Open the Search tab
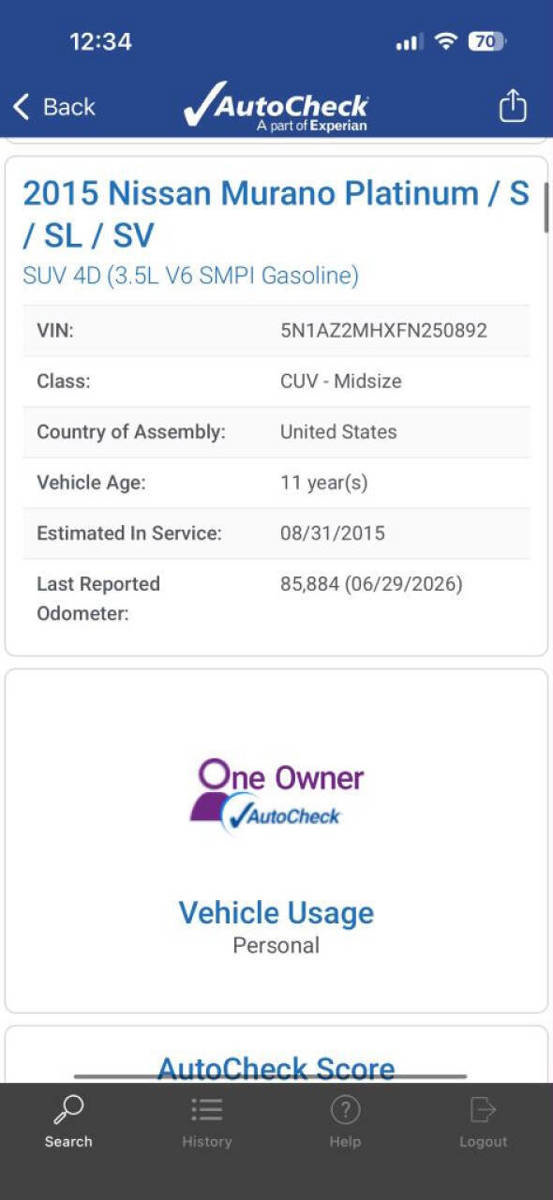 tap(68, 1122)
